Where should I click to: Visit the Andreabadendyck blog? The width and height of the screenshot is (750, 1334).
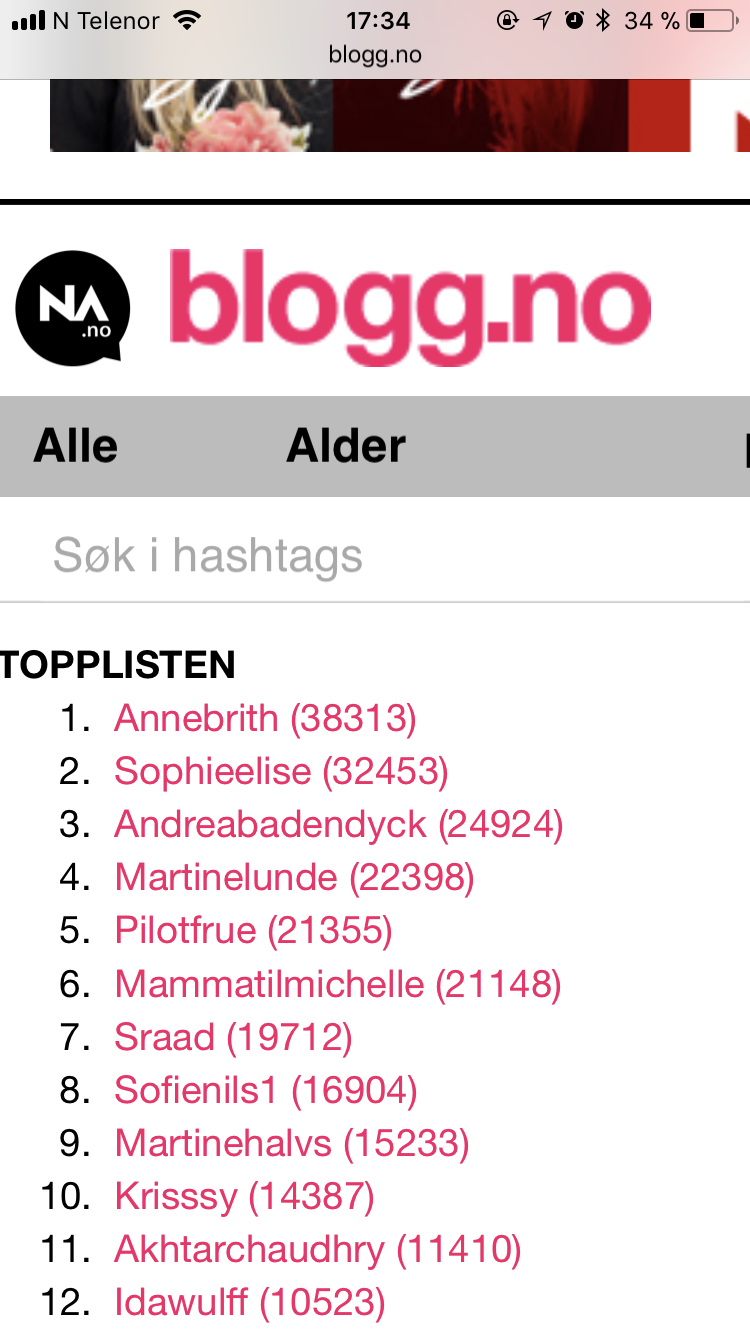point(339,824)
